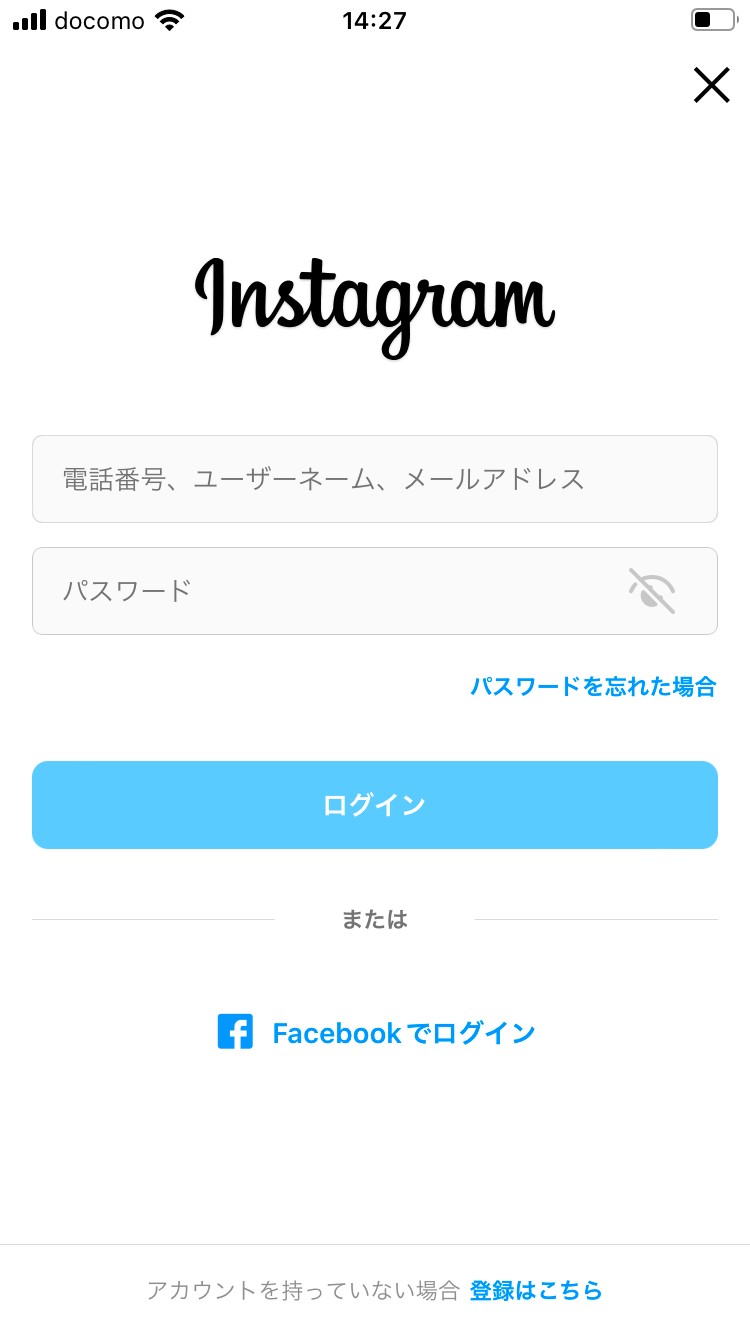Tap the blue ログイン button
The height and width of the screenshot is (1334, 750).
pos(375,805)
